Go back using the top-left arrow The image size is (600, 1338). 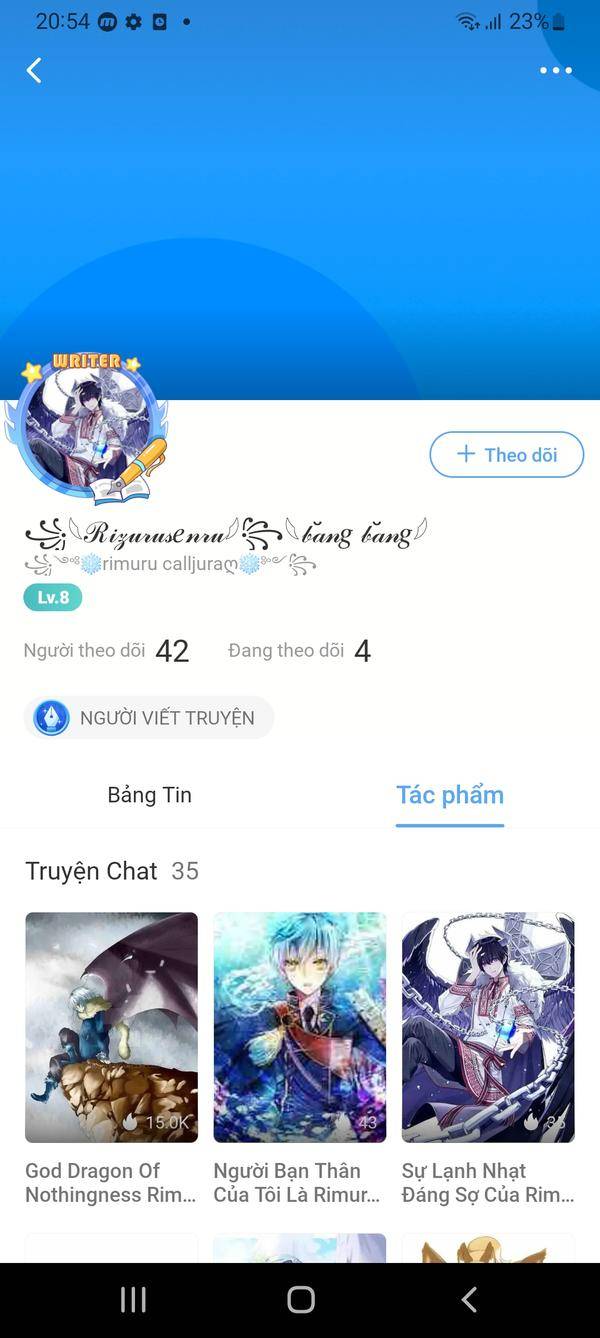[x=34, y=70]
